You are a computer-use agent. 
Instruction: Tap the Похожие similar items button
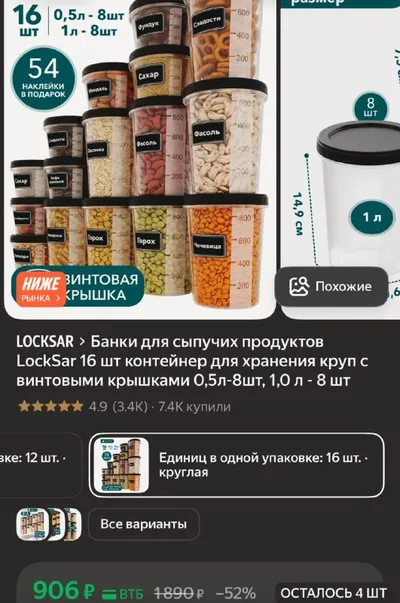click(x=331, y=287)
